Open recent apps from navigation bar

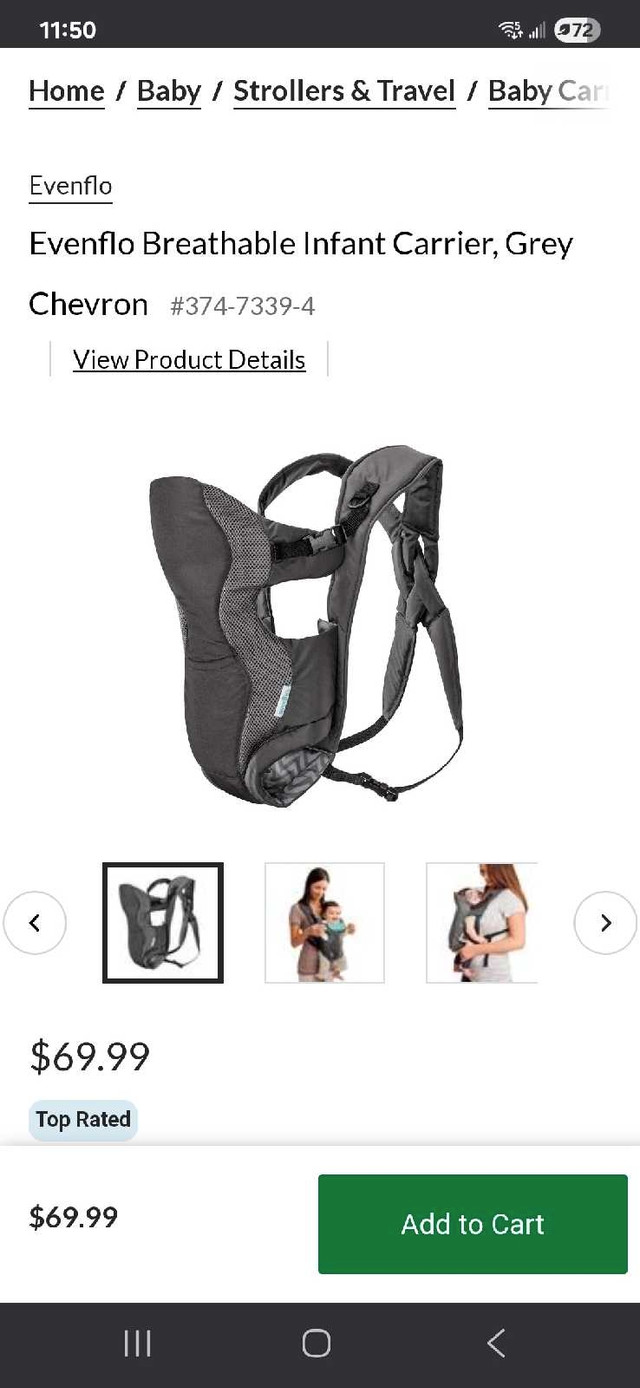(x=137, y=1343)
